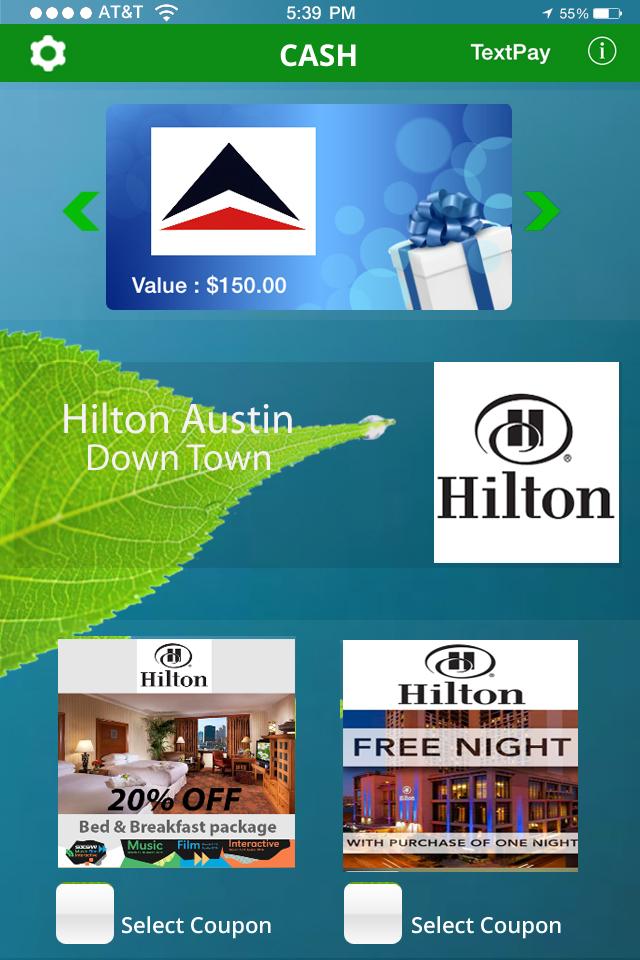The width and height of the screenshot is (640, 960).
Task: Open the Free Night Hilton coupon
Action: [x=460, y=755]
